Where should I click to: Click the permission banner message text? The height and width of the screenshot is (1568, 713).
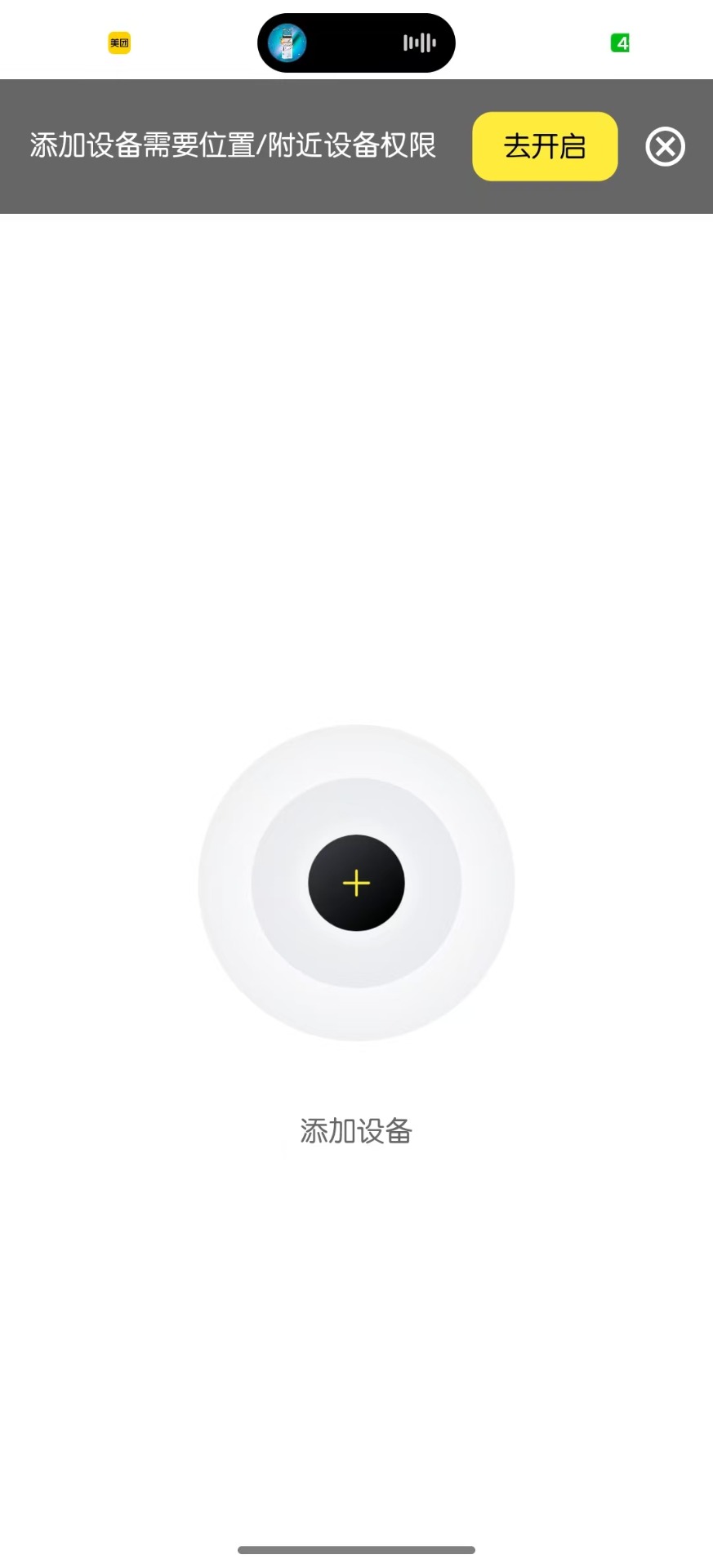coord(231,145)
